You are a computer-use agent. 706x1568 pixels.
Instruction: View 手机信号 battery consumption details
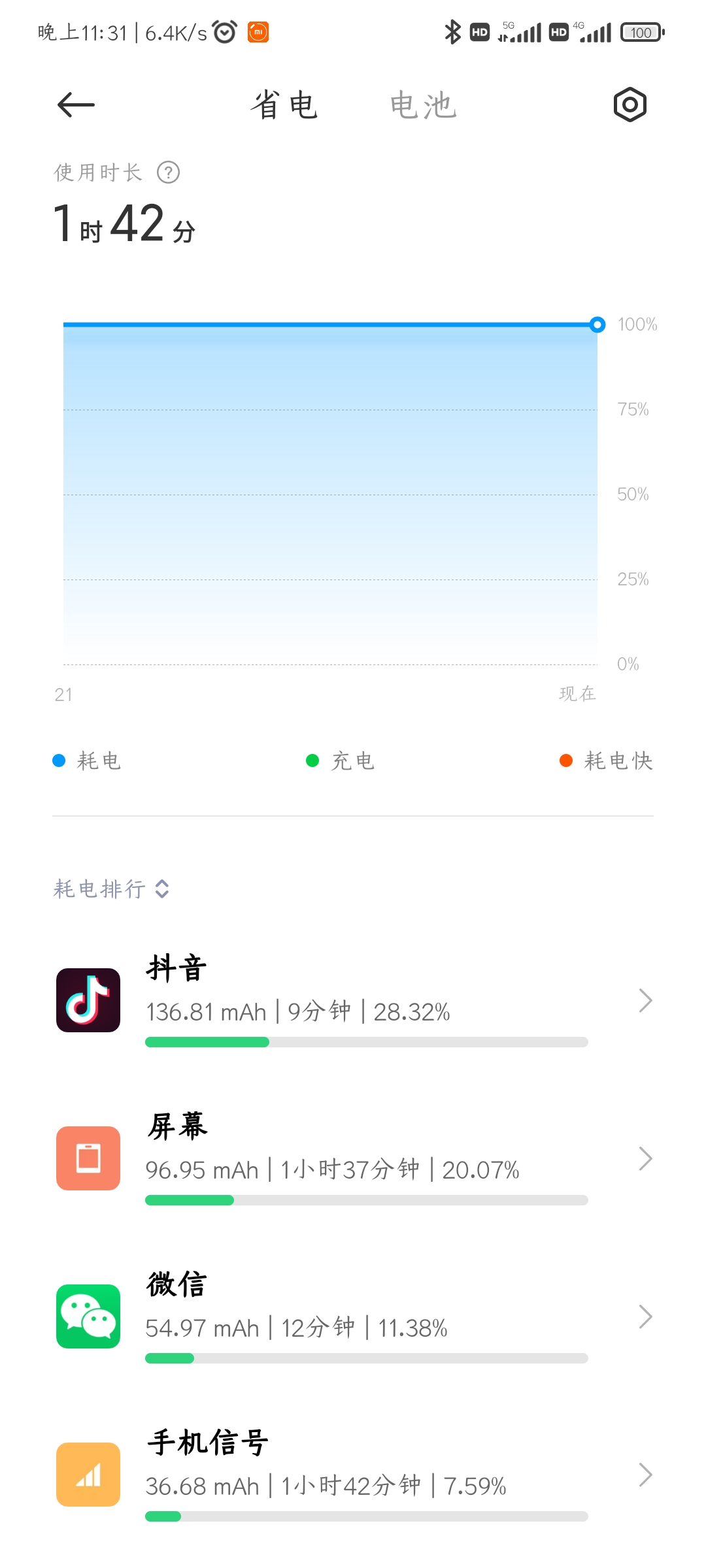[353, 1475]
